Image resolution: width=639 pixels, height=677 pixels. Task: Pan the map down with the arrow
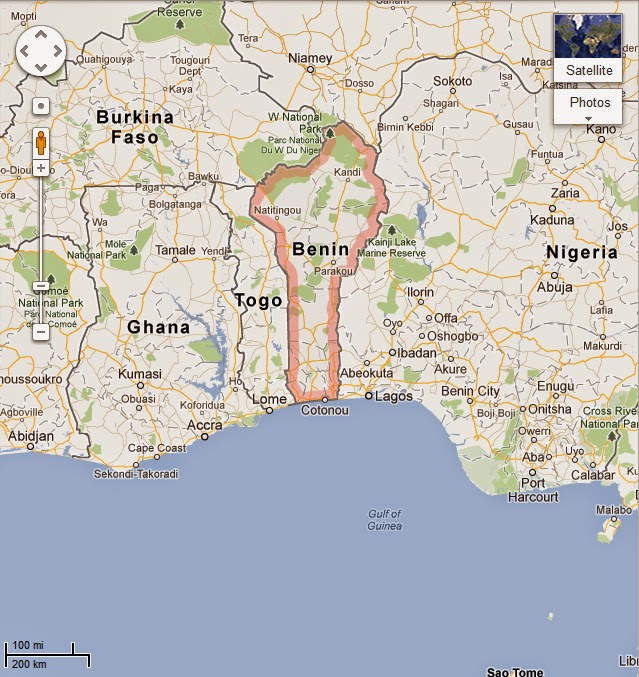[x=41, y=67]
